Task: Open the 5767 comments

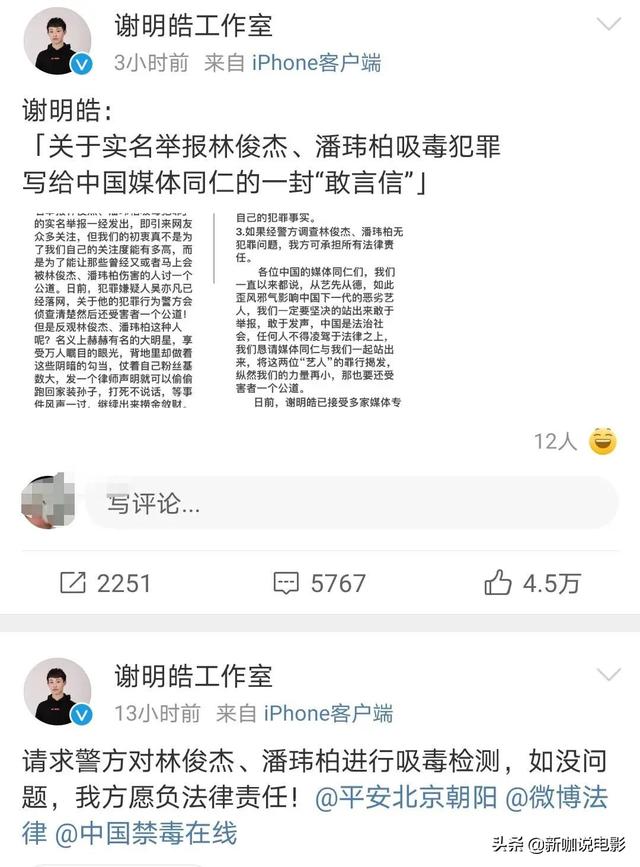Action: (x=319, y=582)
